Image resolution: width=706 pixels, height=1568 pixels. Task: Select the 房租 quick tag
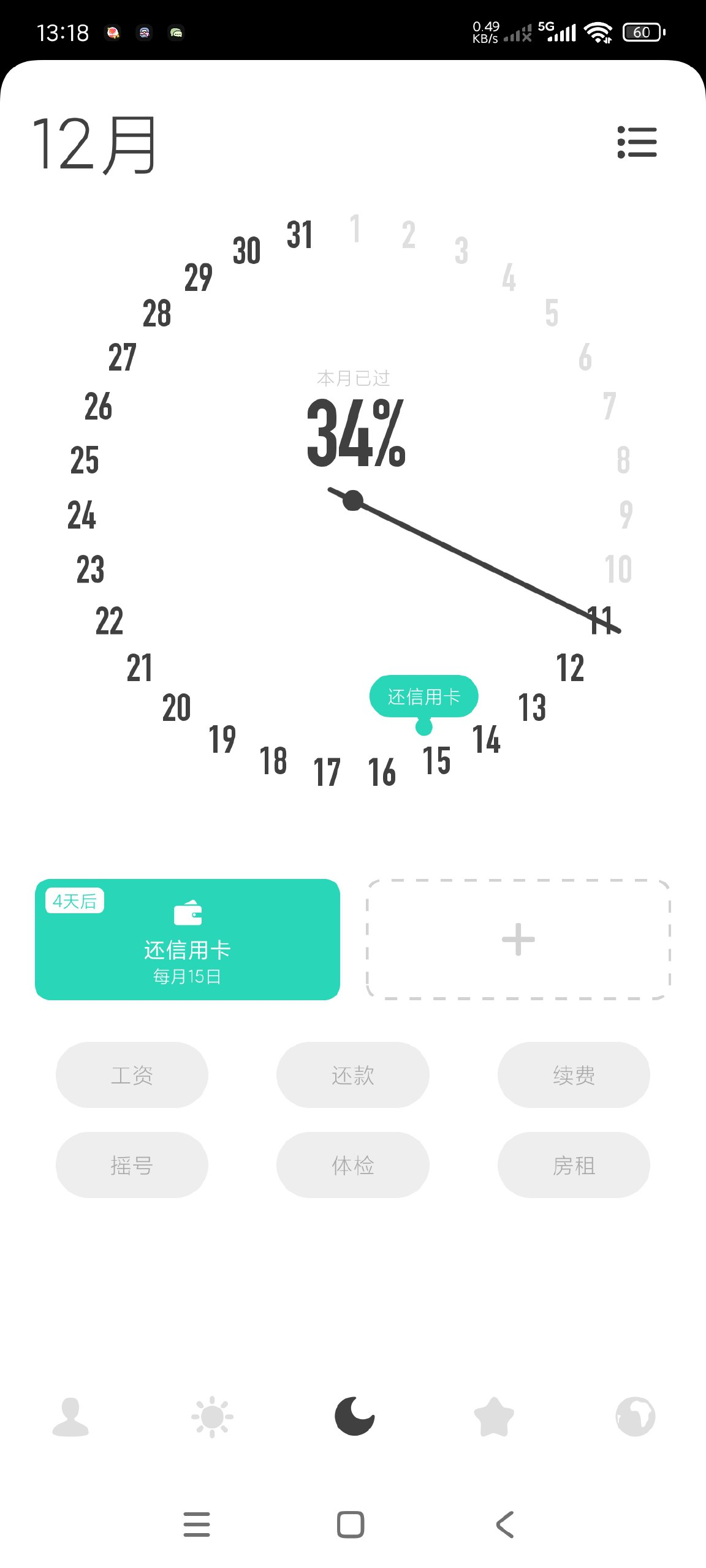pyautogui.click(x=574, y=1165)
